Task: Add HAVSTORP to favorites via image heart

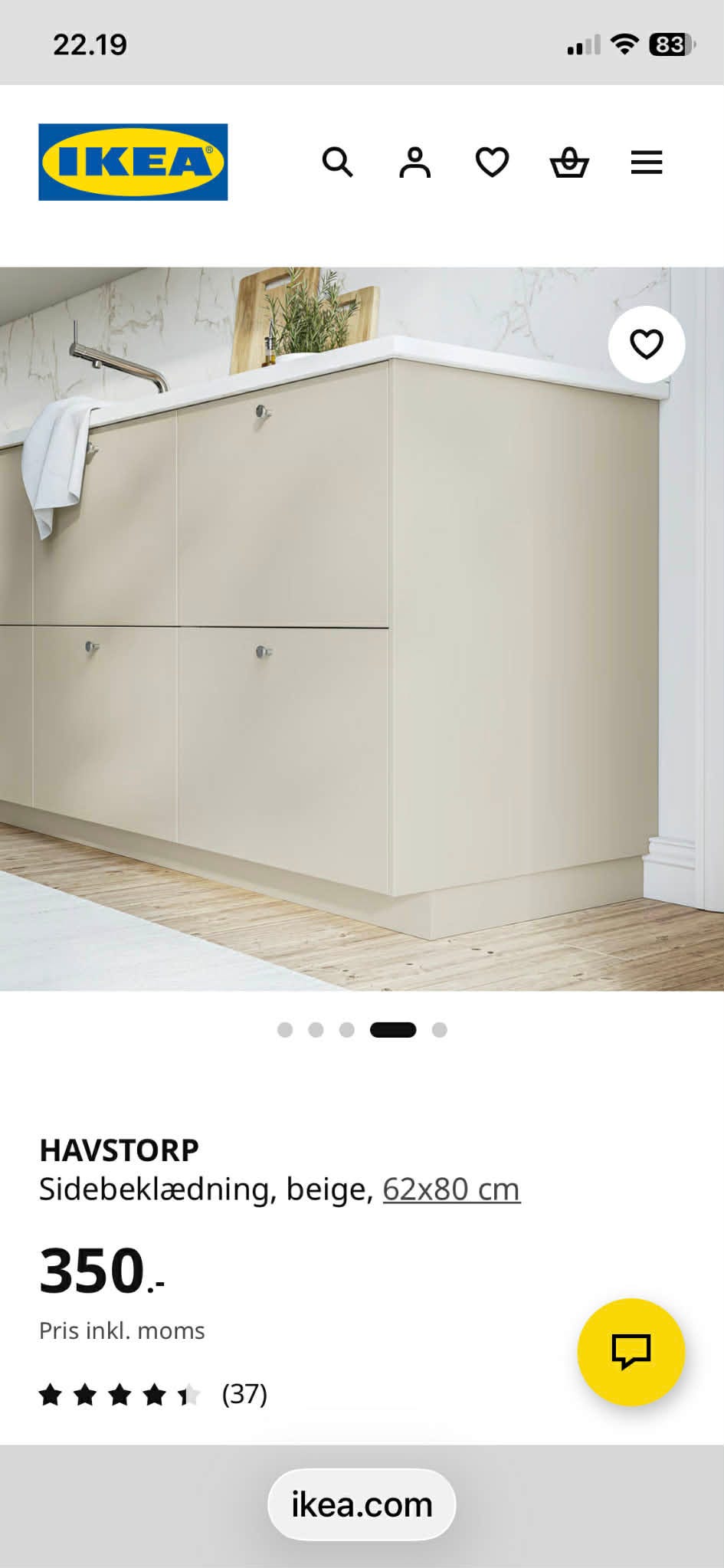Action: click(x=647, y=344)
